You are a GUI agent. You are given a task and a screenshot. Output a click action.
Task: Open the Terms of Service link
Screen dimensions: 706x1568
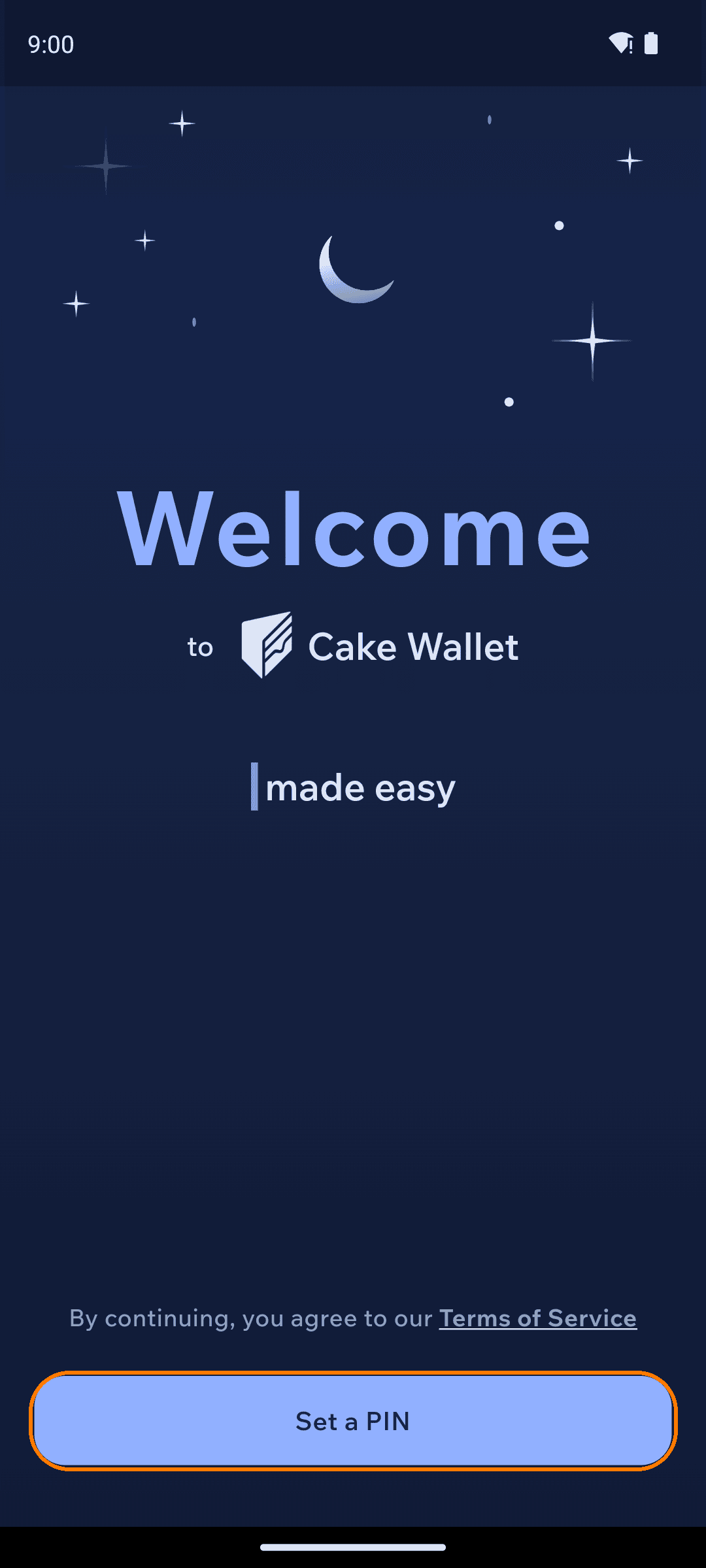[538, 1318]
